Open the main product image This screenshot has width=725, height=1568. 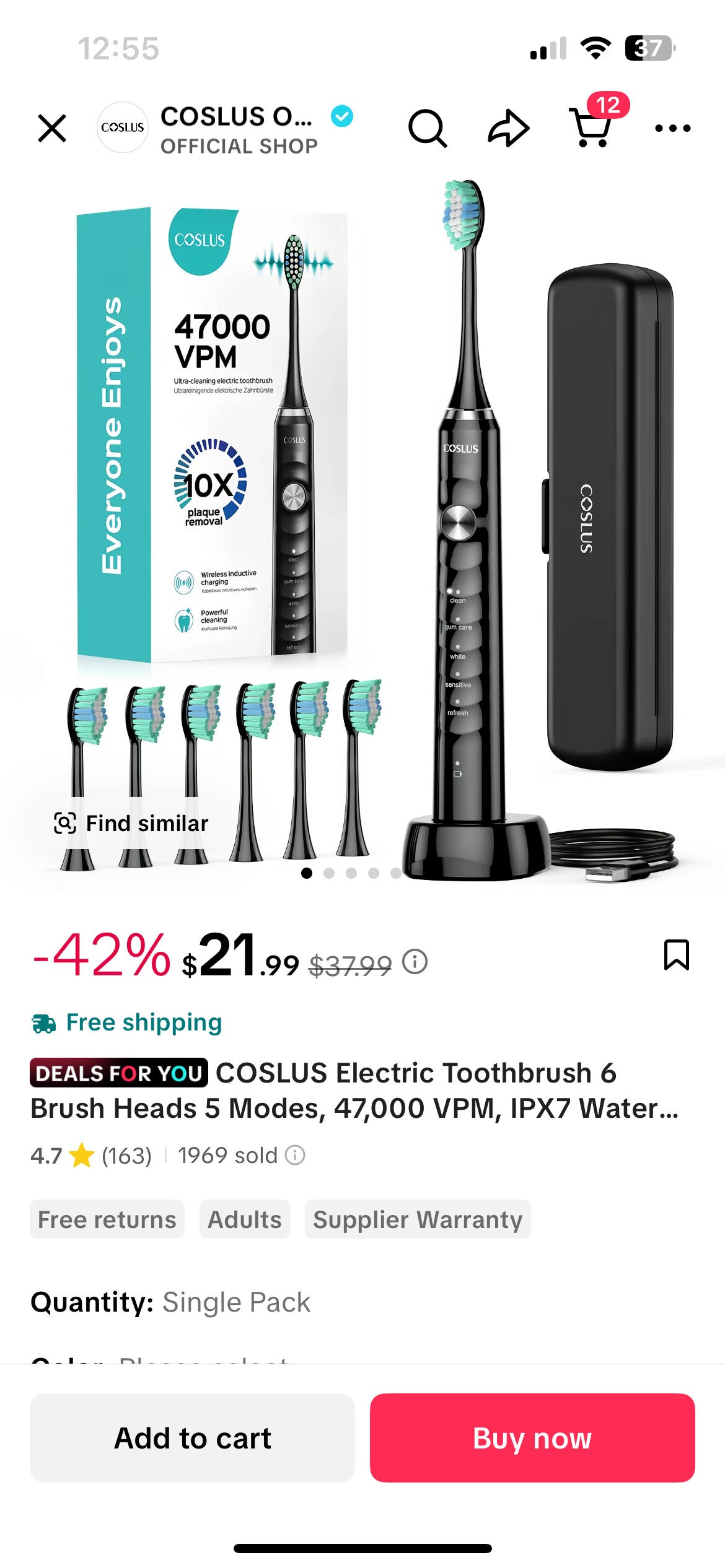[x=362, y=526]
